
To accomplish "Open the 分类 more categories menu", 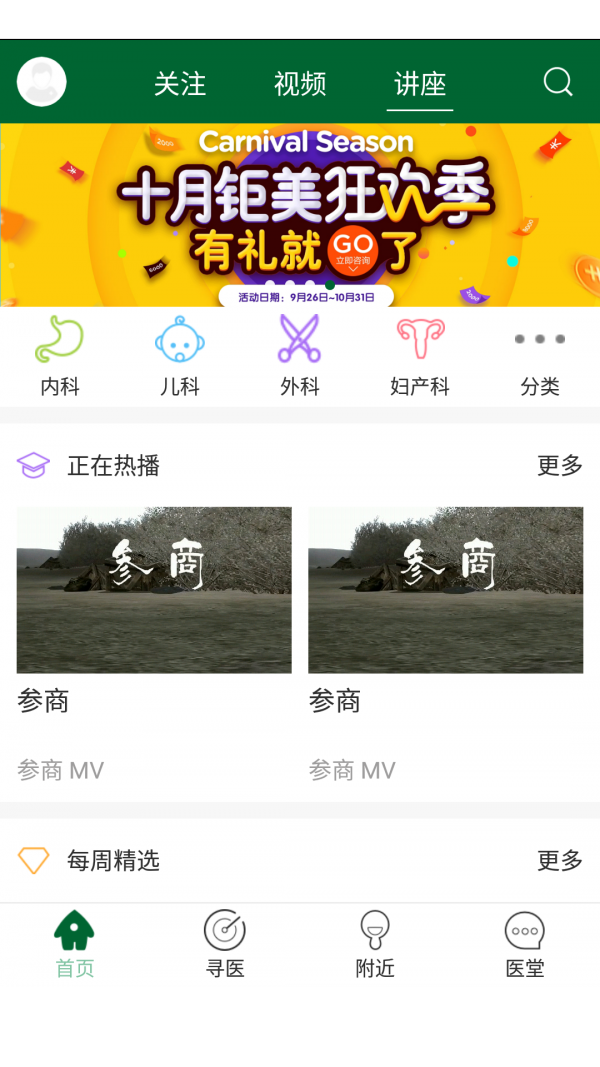I will [x=540, y=356].
